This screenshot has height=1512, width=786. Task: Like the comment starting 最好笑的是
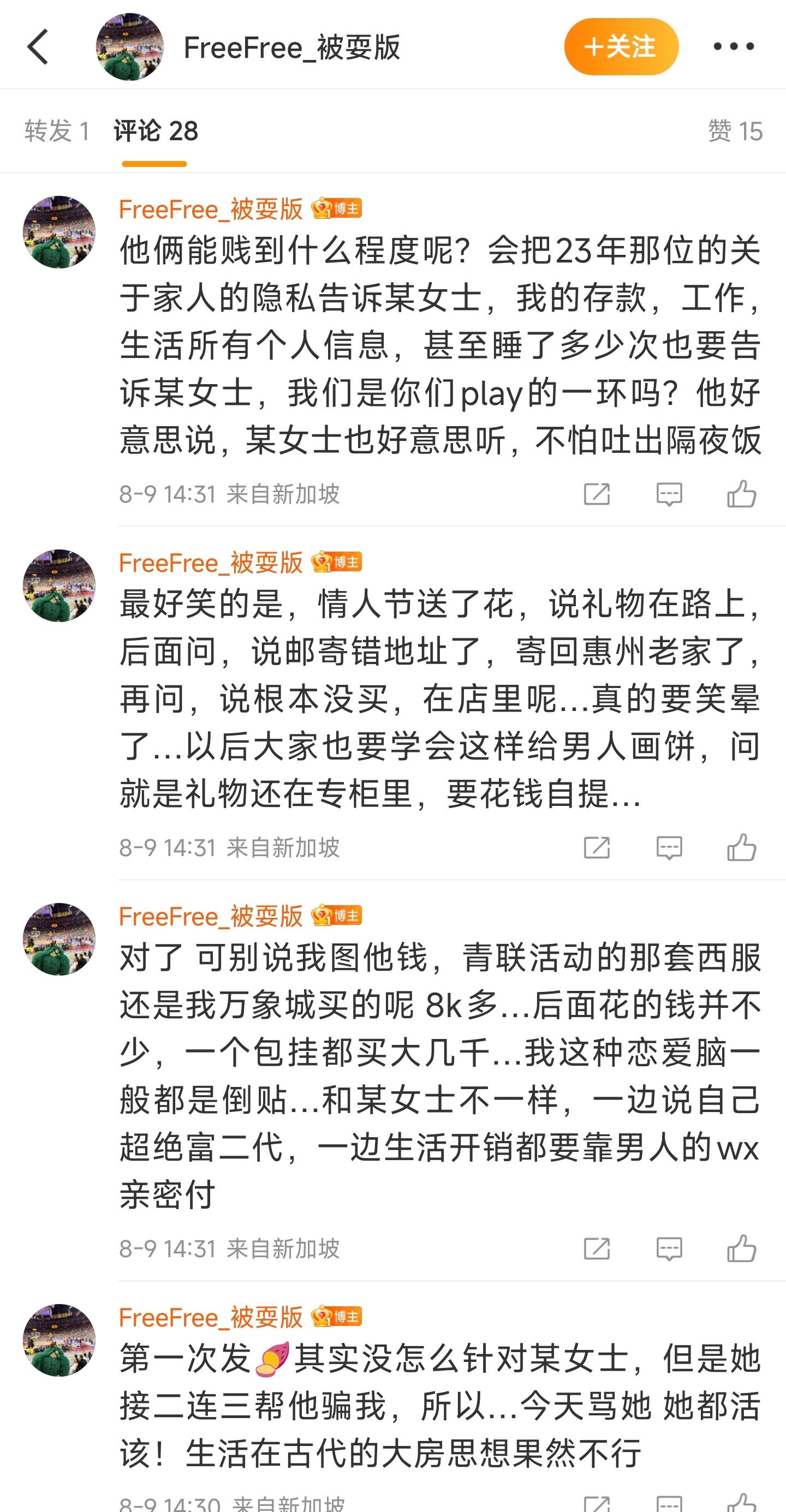741,847
